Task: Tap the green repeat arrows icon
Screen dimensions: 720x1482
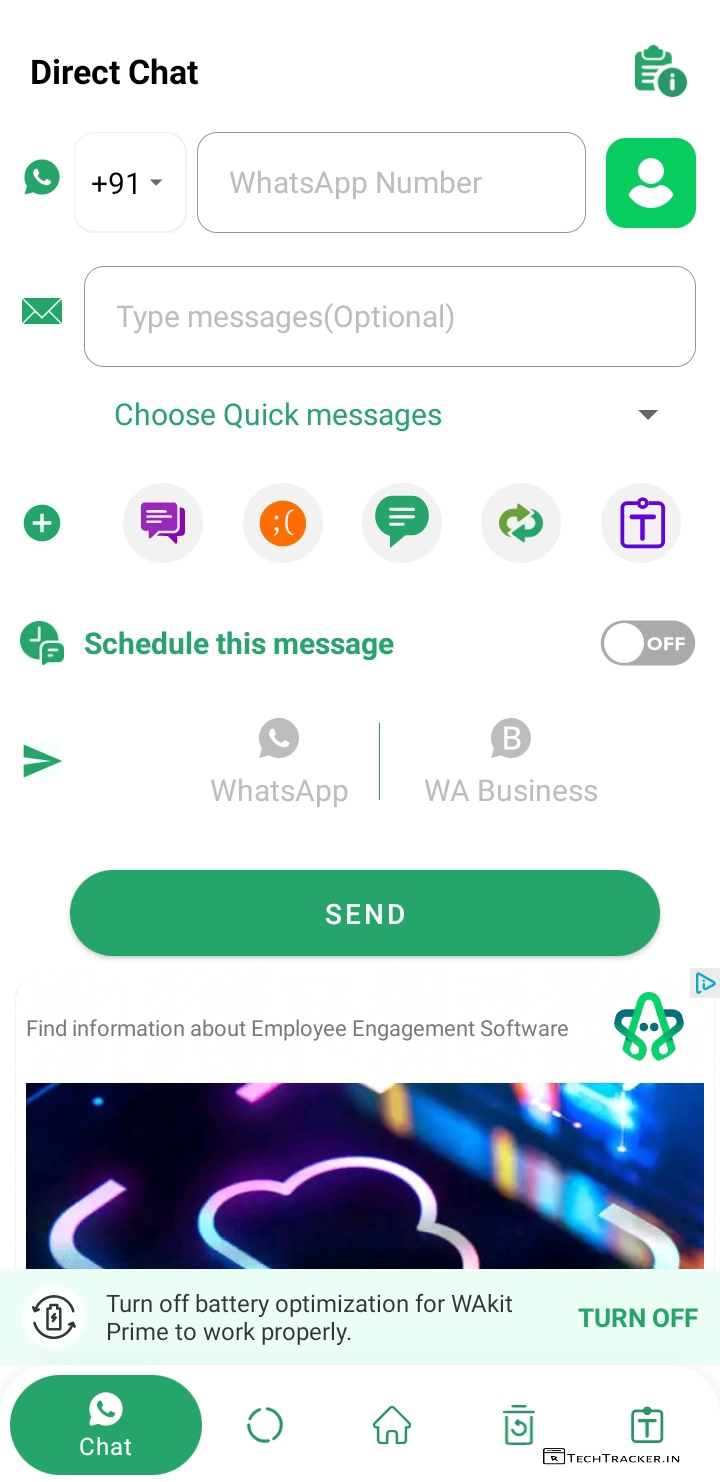Action: coord(521,523)
